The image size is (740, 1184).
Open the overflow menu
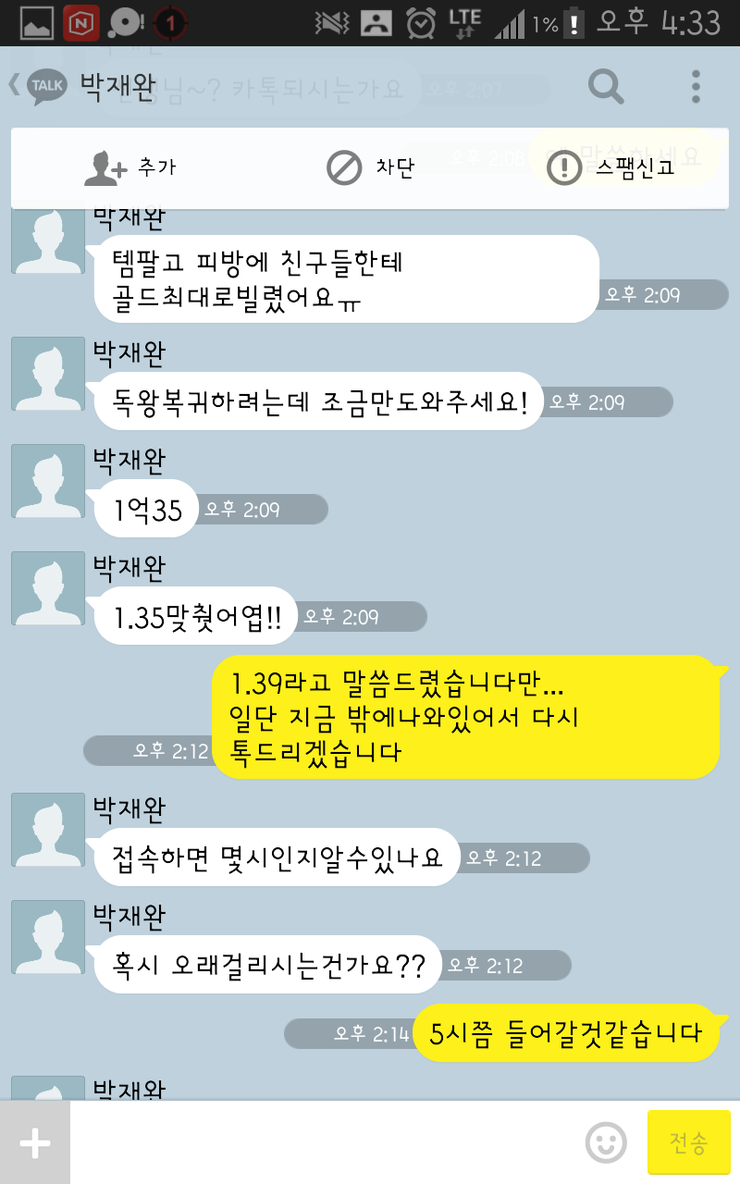pos(696,87)
